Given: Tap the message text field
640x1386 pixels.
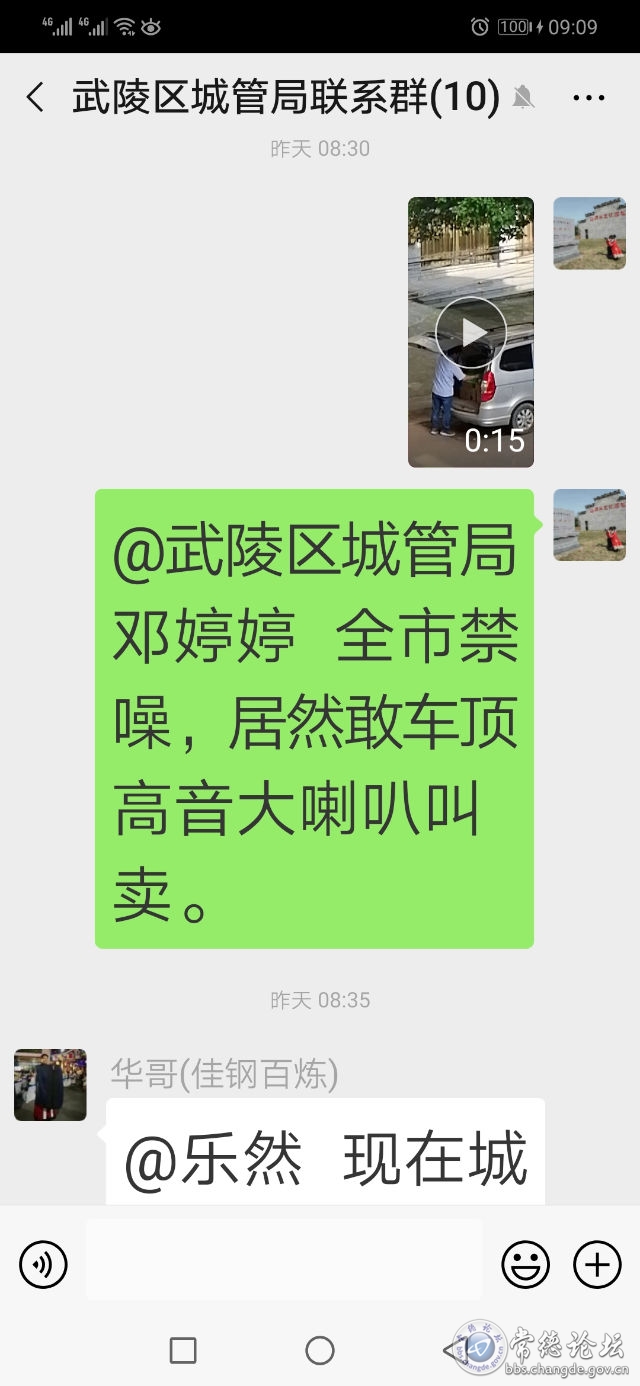Looking at the screenshot, I should pyautogui.click(x=284, y=1259).
